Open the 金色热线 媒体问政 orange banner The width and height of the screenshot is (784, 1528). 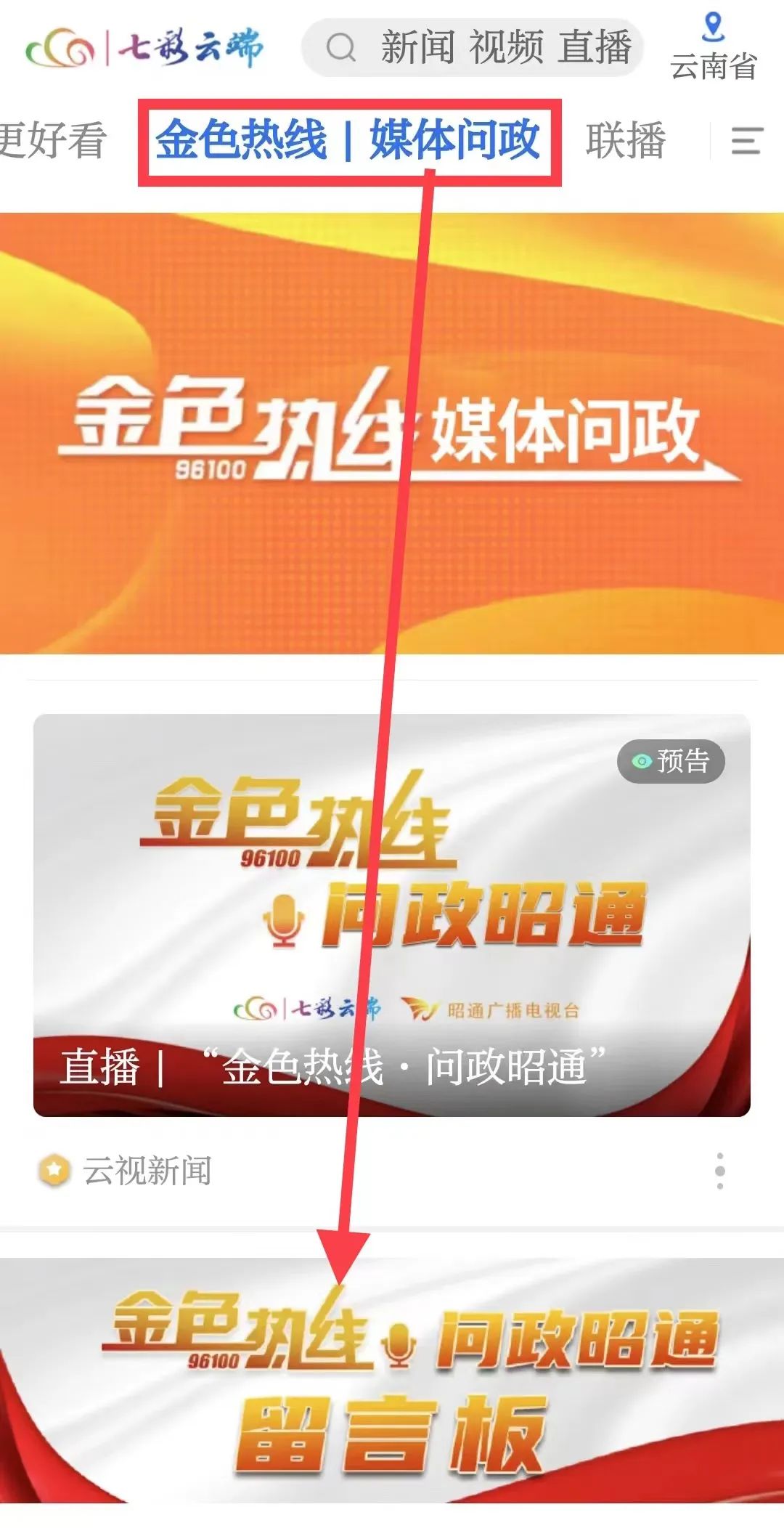(x=392, y=433)
